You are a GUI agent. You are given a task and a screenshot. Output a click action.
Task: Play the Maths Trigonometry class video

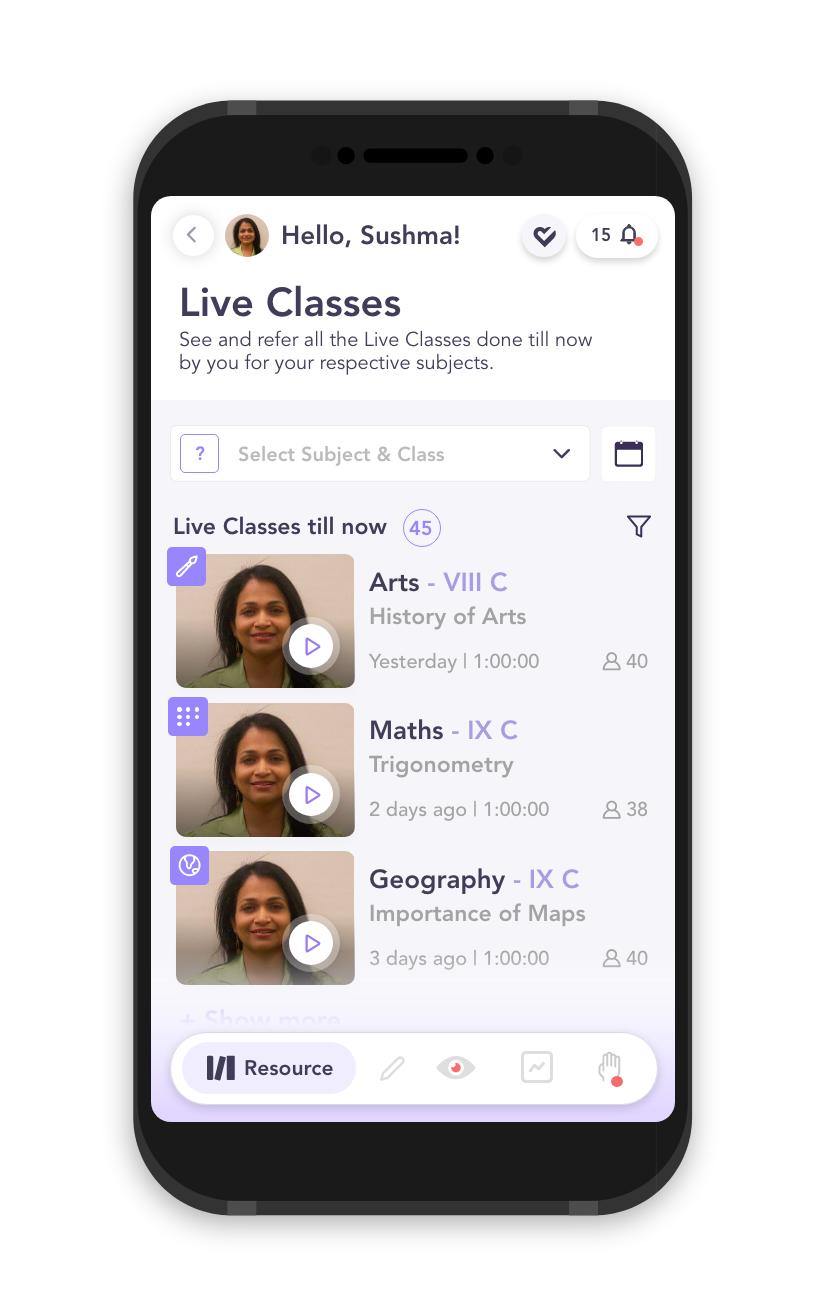[312, 795]
